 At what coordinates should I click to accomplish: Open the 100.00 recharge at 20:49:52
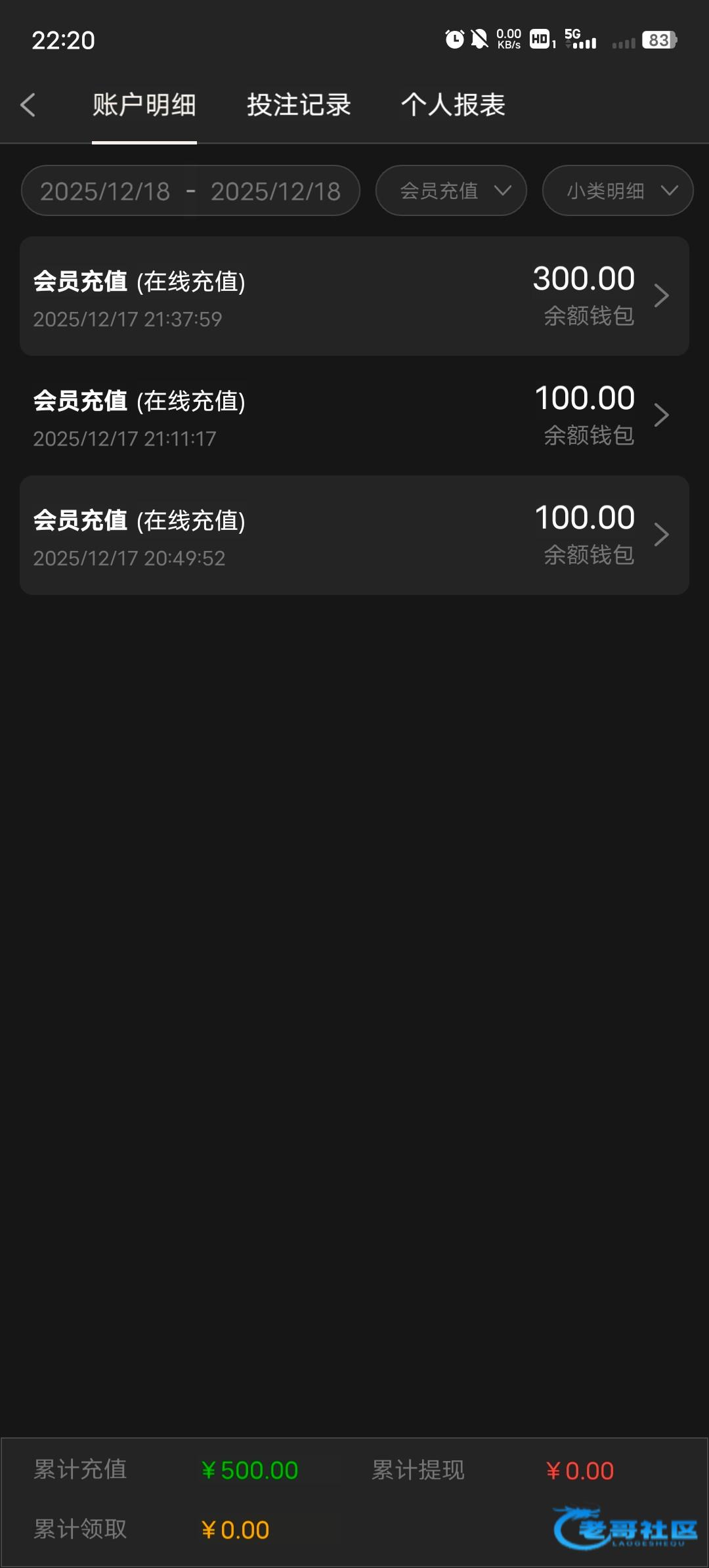(354, 535)
